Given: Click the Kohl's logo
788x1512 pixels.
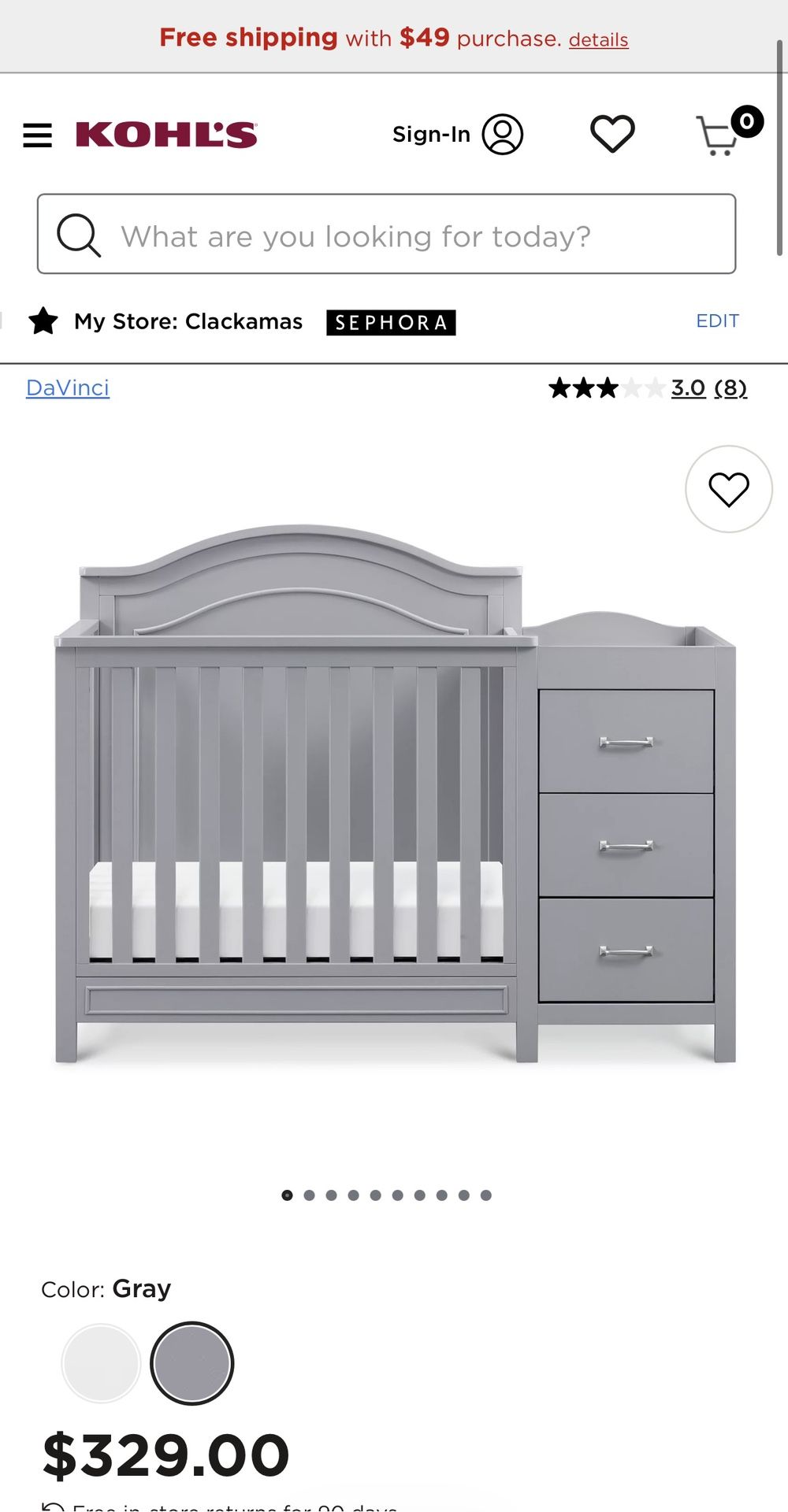Looking at the screenshot, I should click(x=165, y=134).
